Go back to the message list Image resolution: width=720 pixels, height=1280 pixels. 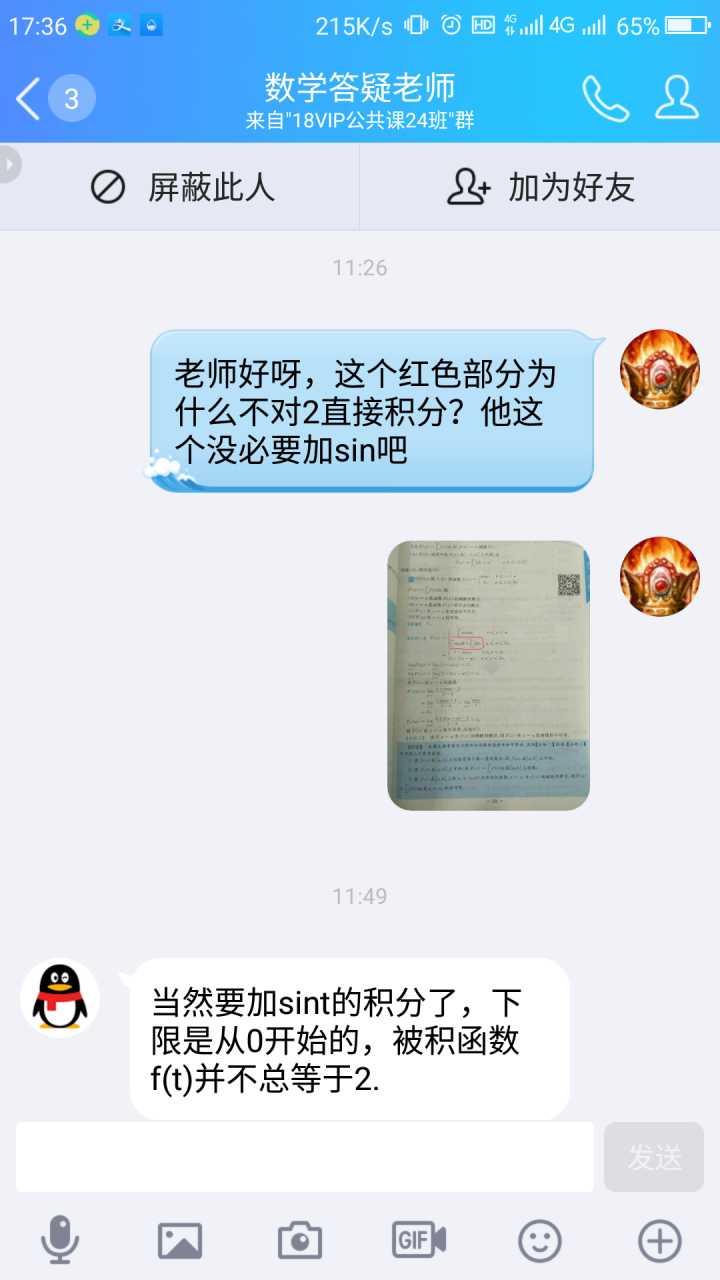(30, 99)
